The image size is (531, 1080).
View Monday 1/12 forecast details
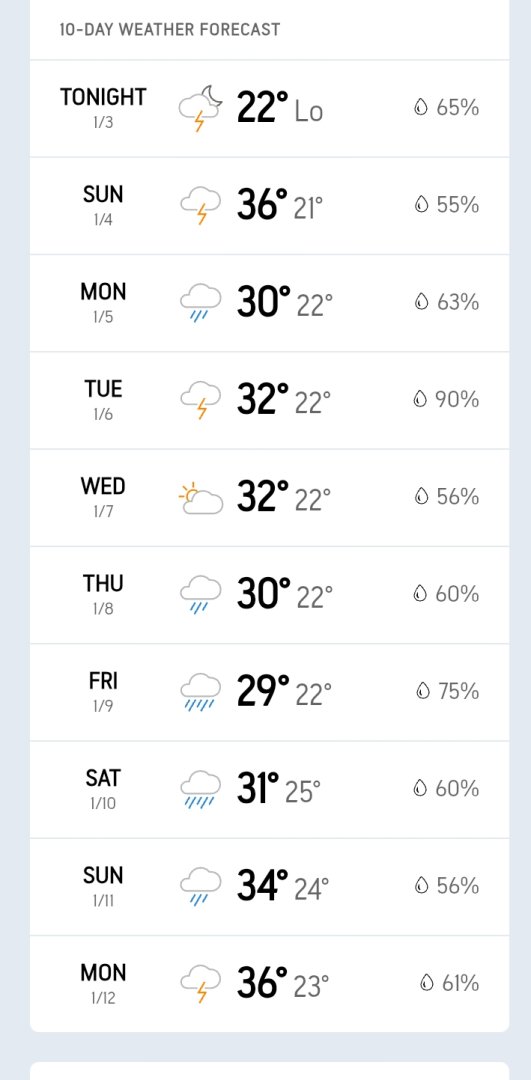click(x=269, y=983)
